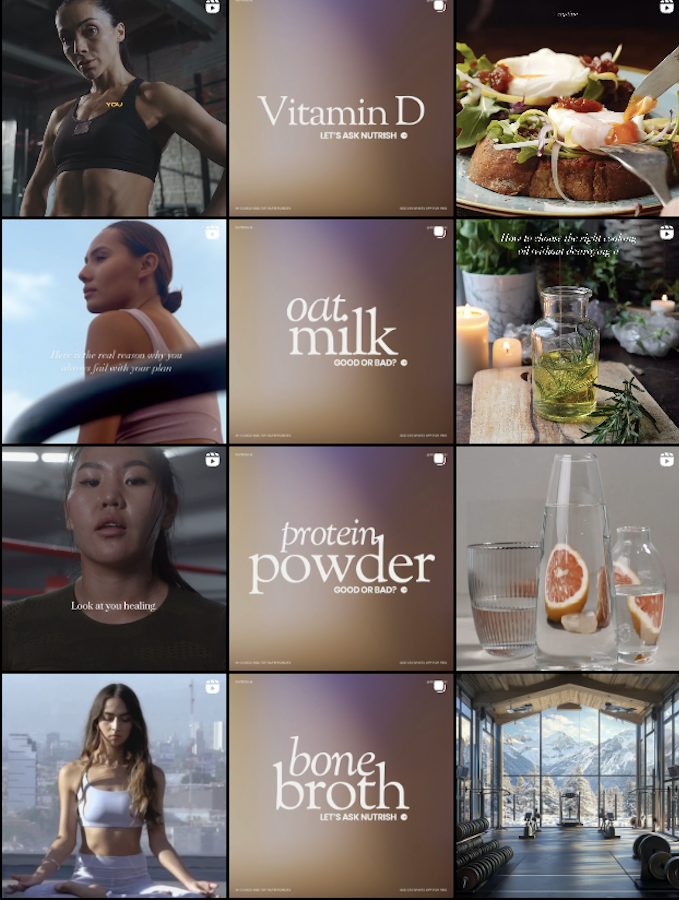View the protein powder post
The height and width of the screenshot is (900, 679).
340,558
